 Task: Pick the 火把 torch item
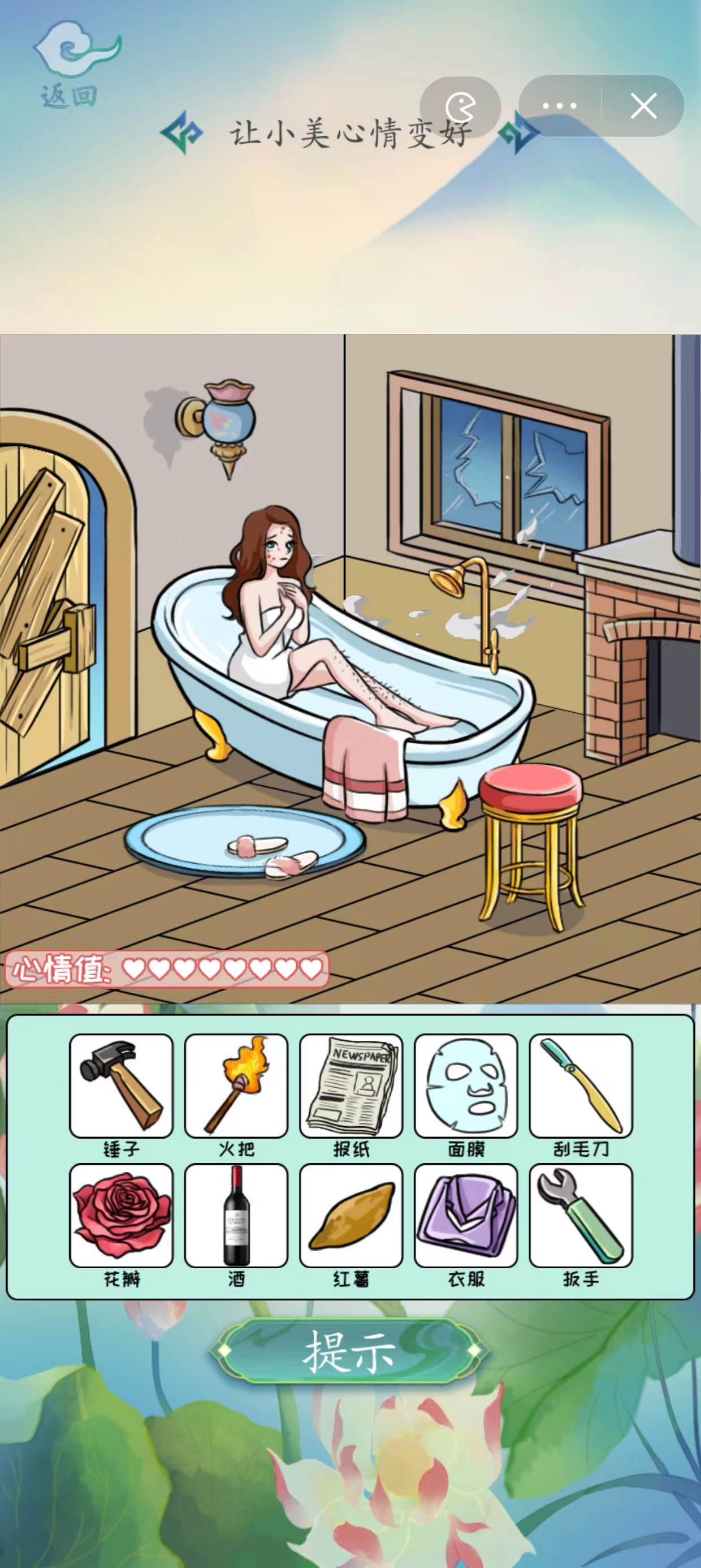[236, 1085]
